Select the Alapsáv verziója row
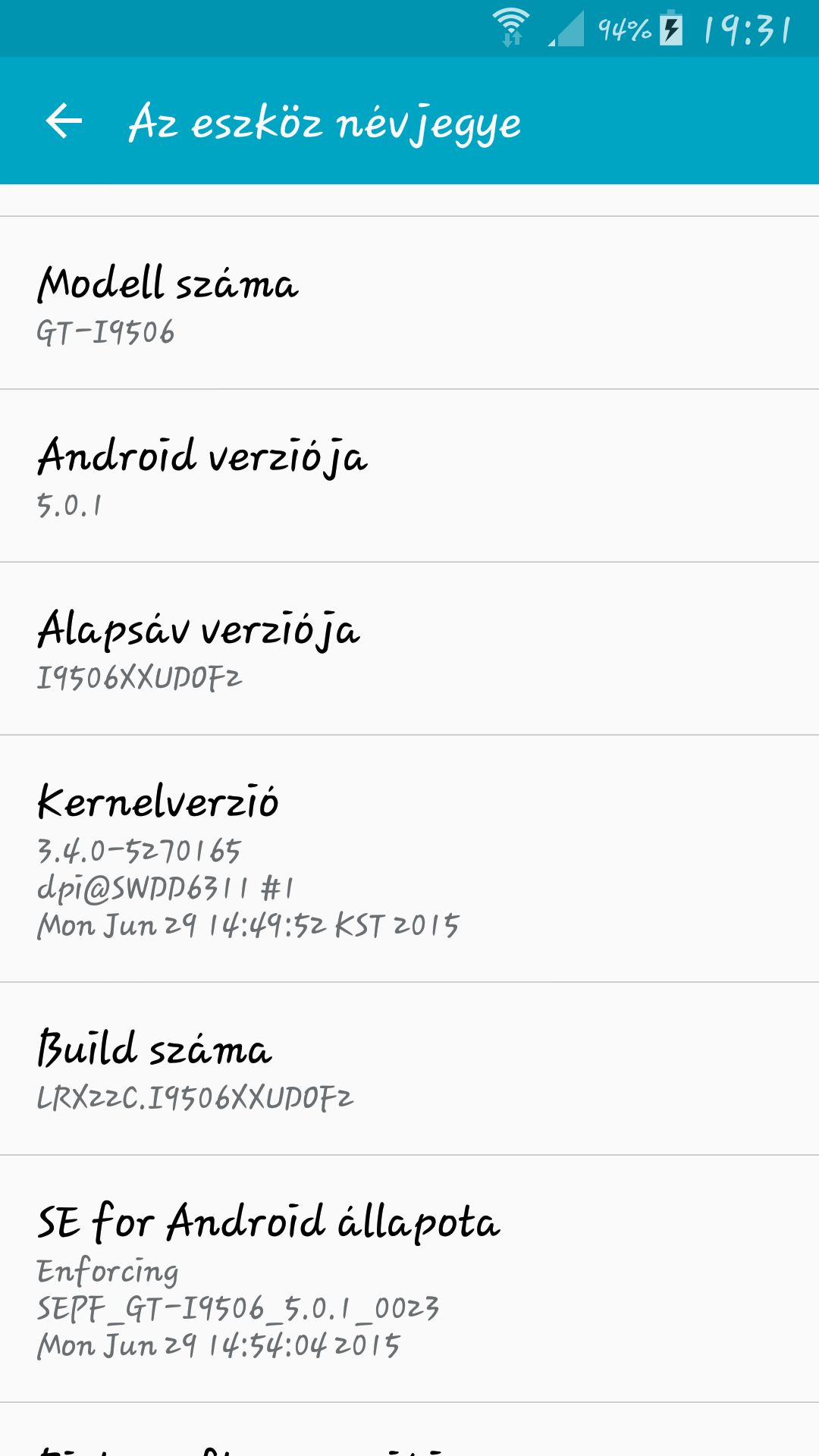The image size is (819, 1456). tap(409, 649)
